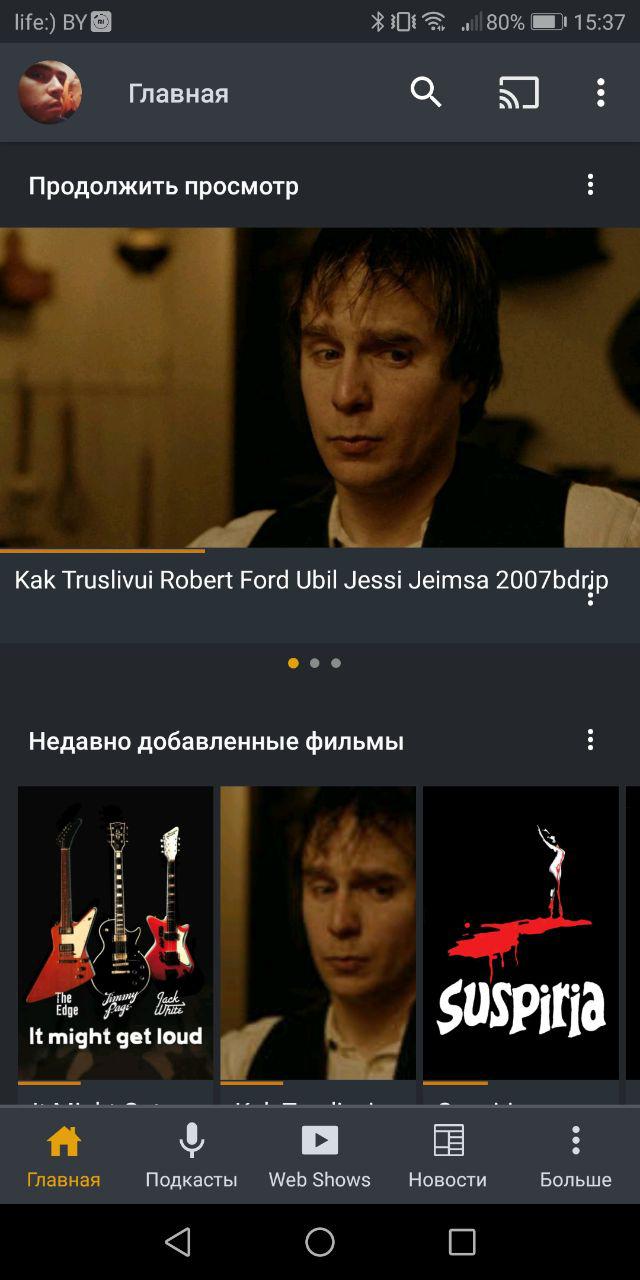Tap the cast to device icon
640x1280 pixels.
pos(518,93)
